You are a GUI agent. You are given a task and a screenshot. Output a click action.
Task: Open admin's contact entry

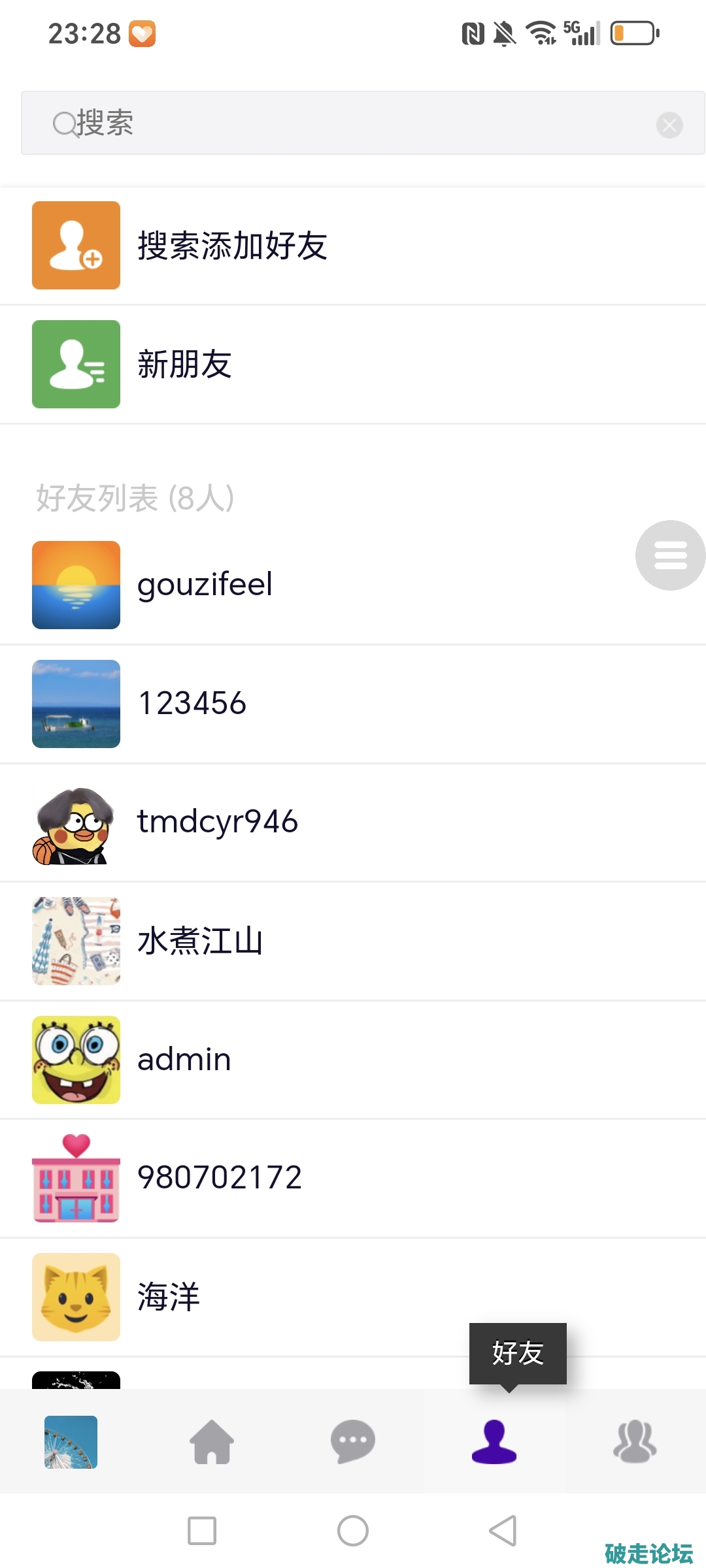click(x=184, y=1059)
